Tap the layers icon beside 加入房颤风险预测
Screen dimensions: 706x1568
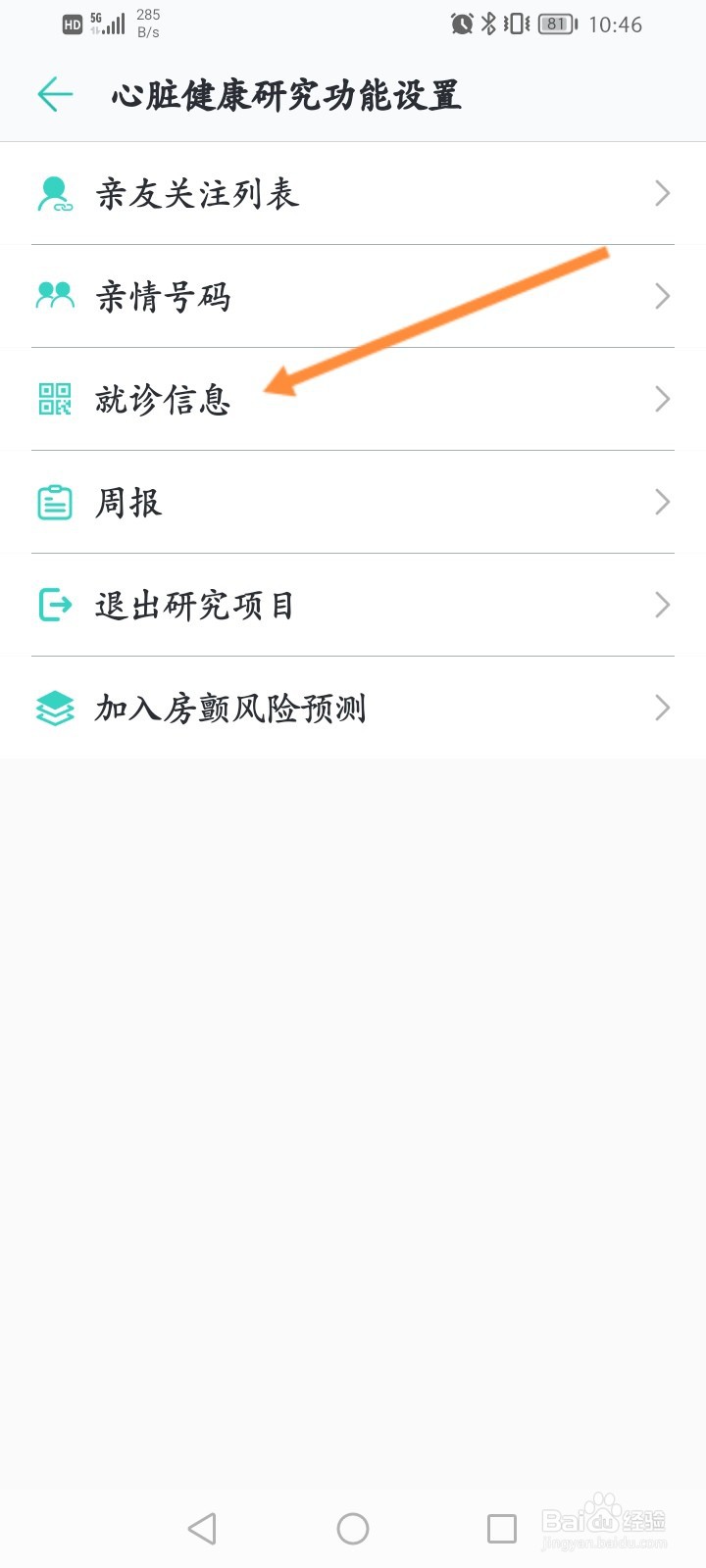click(54, 708)
